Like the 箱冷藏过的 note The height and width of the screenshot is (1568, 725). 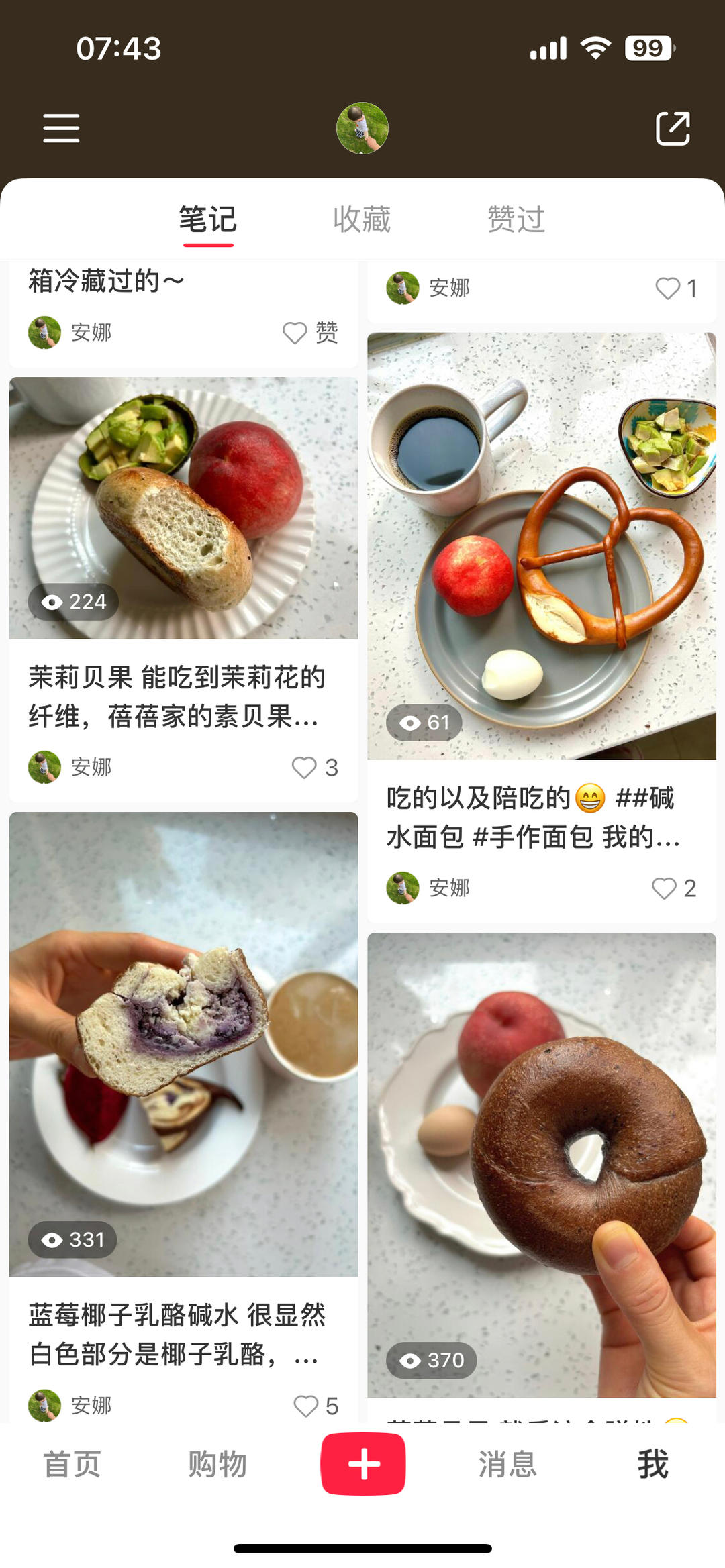pyautogui.click(x=295, y=333)
